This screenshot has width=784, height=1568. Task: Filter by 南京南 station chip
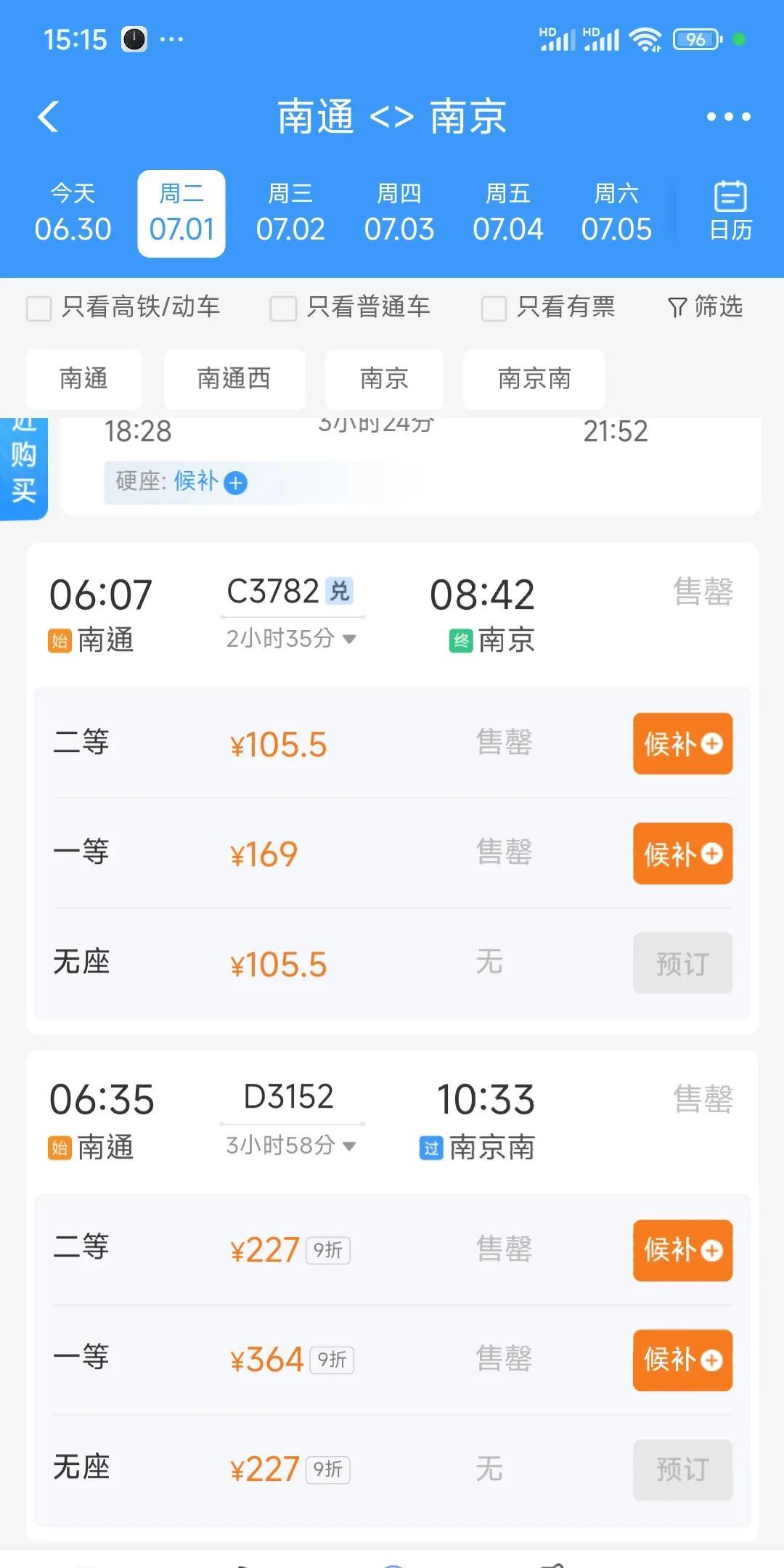pyautogui.click(x=534, y=379)
